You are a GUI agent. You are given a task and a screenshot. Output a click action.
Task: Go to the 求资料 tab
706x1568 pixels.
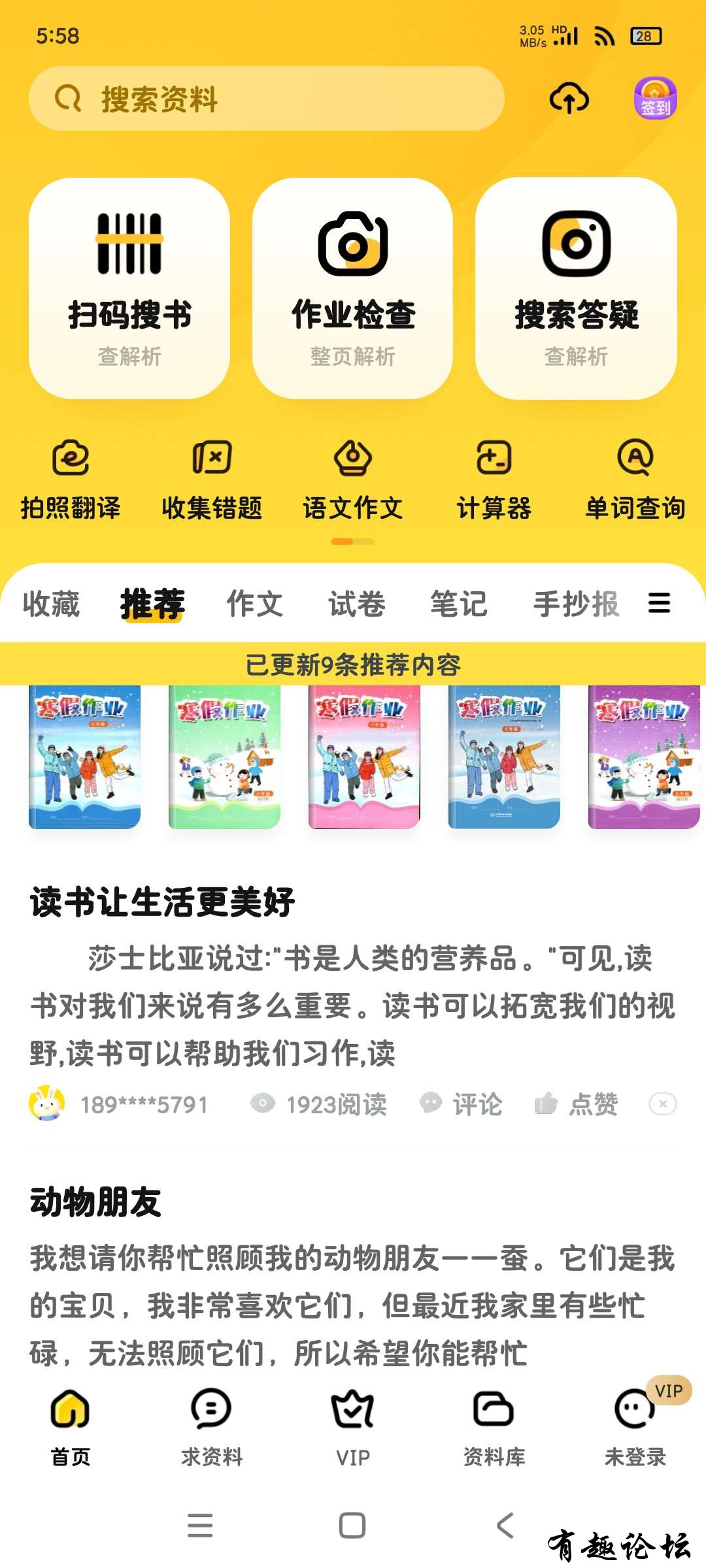(x=212, y=1428)
